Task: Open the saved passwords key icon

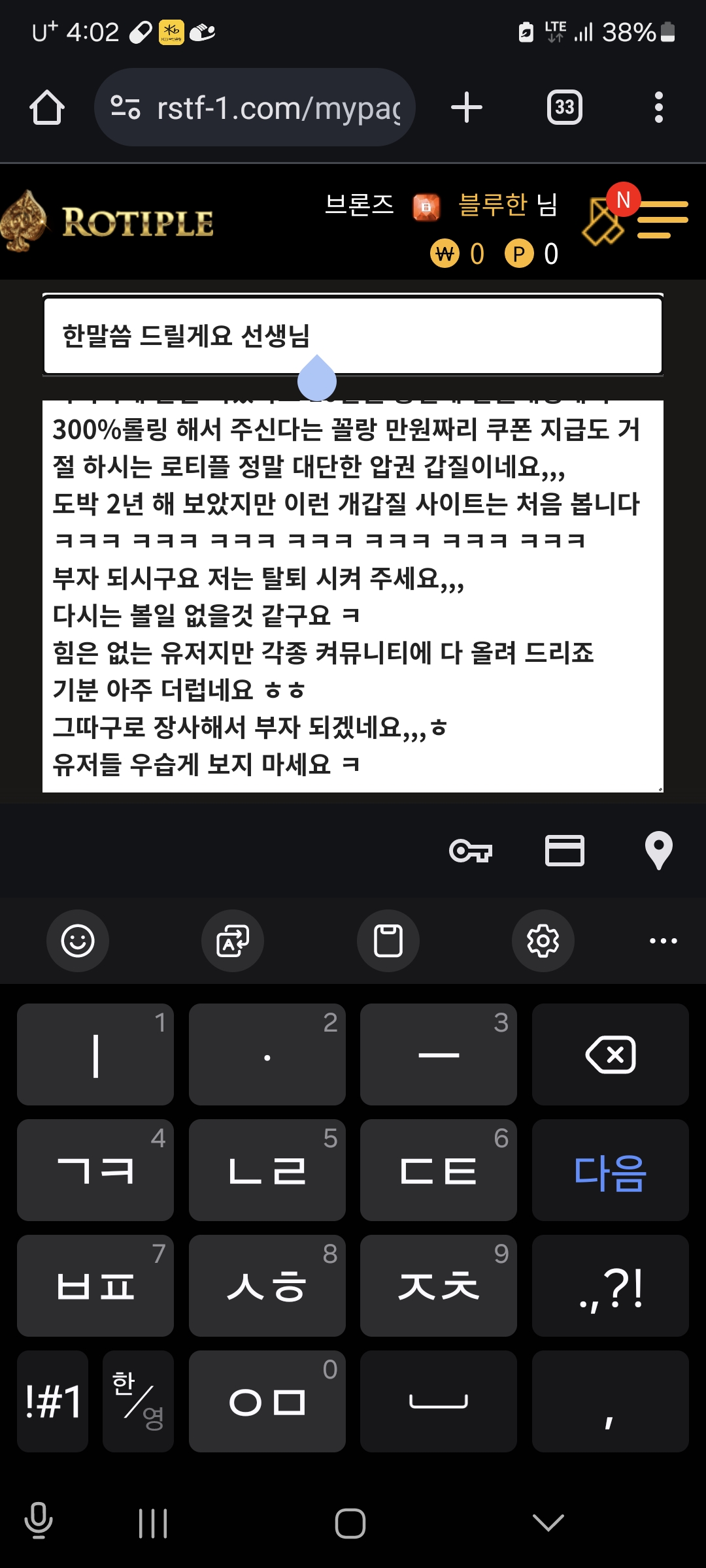Action: click(471, 851)
